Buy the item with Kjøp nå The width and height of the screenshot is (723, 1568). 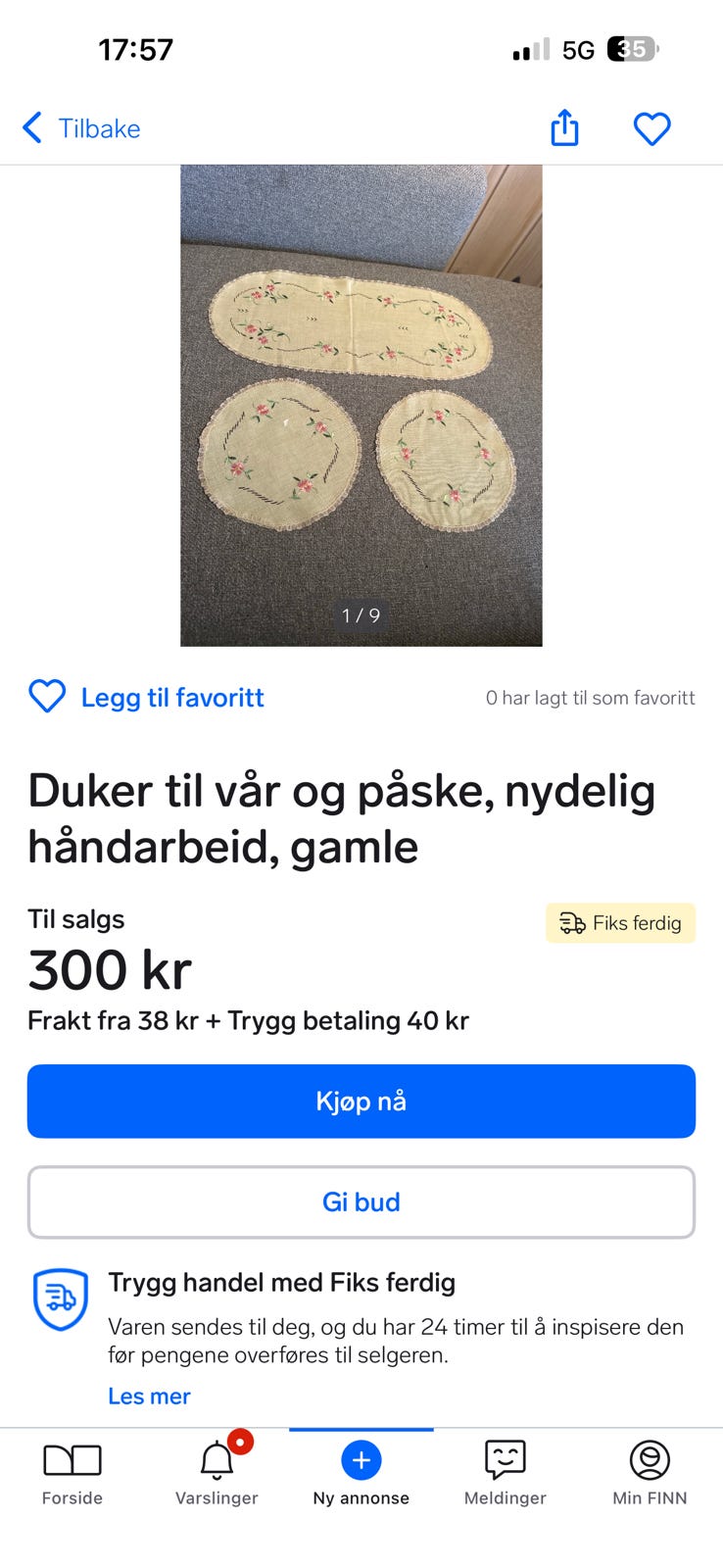point(361,1101)
